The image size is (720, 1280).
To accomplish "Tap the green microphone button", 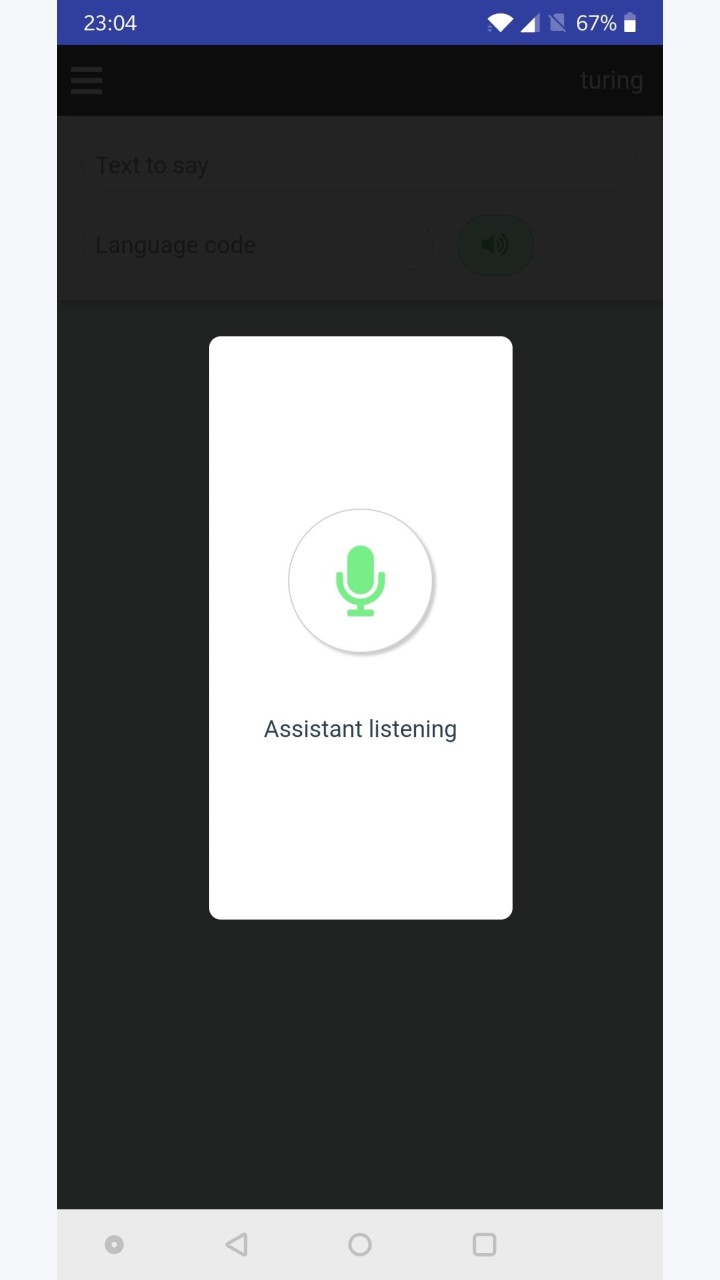I will [360, 581].
